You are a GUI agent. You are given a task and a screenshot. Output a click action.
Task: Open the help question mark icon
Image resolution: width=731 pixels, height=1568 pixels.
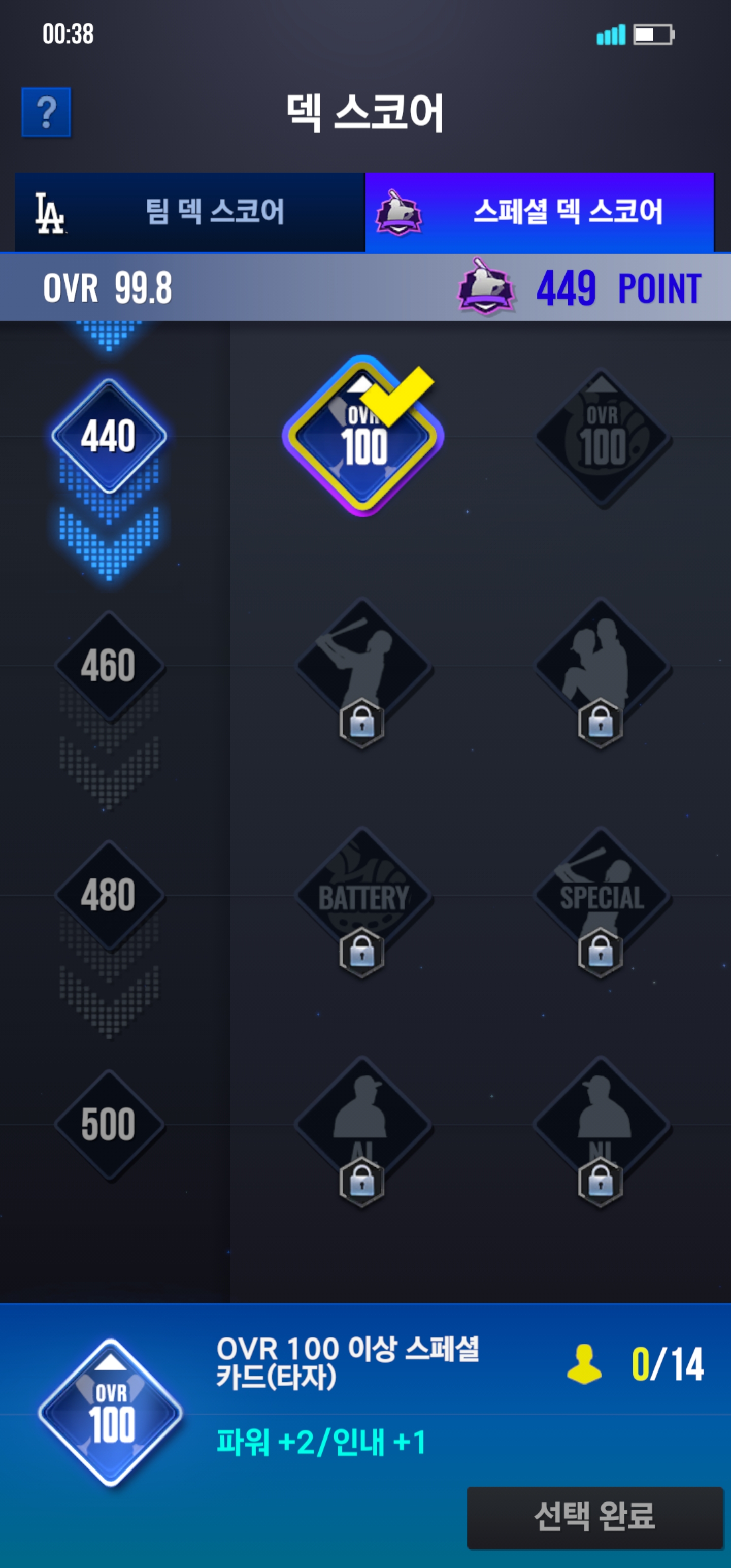tap(46, 113)
